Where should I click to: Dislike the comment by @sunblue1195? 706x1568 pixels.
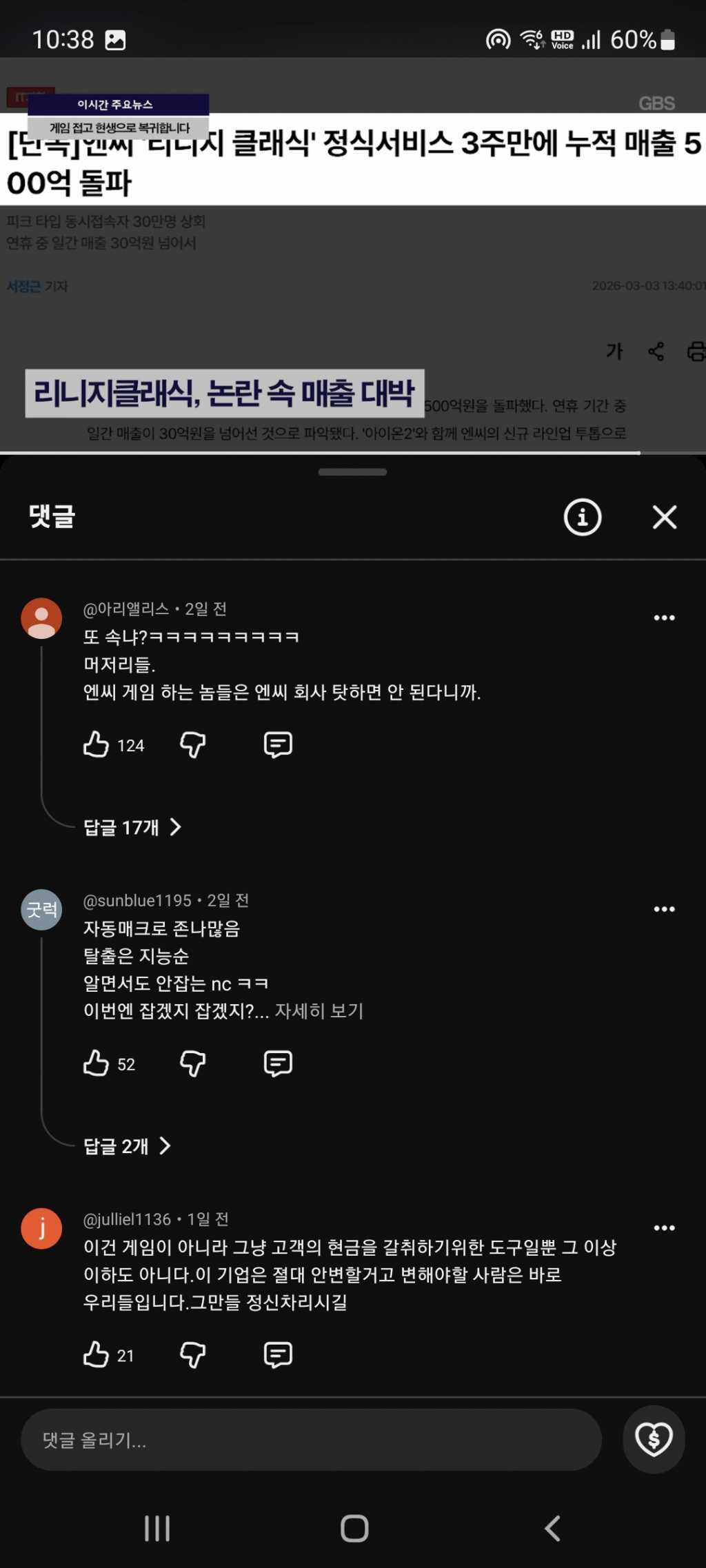[192, 1063]
